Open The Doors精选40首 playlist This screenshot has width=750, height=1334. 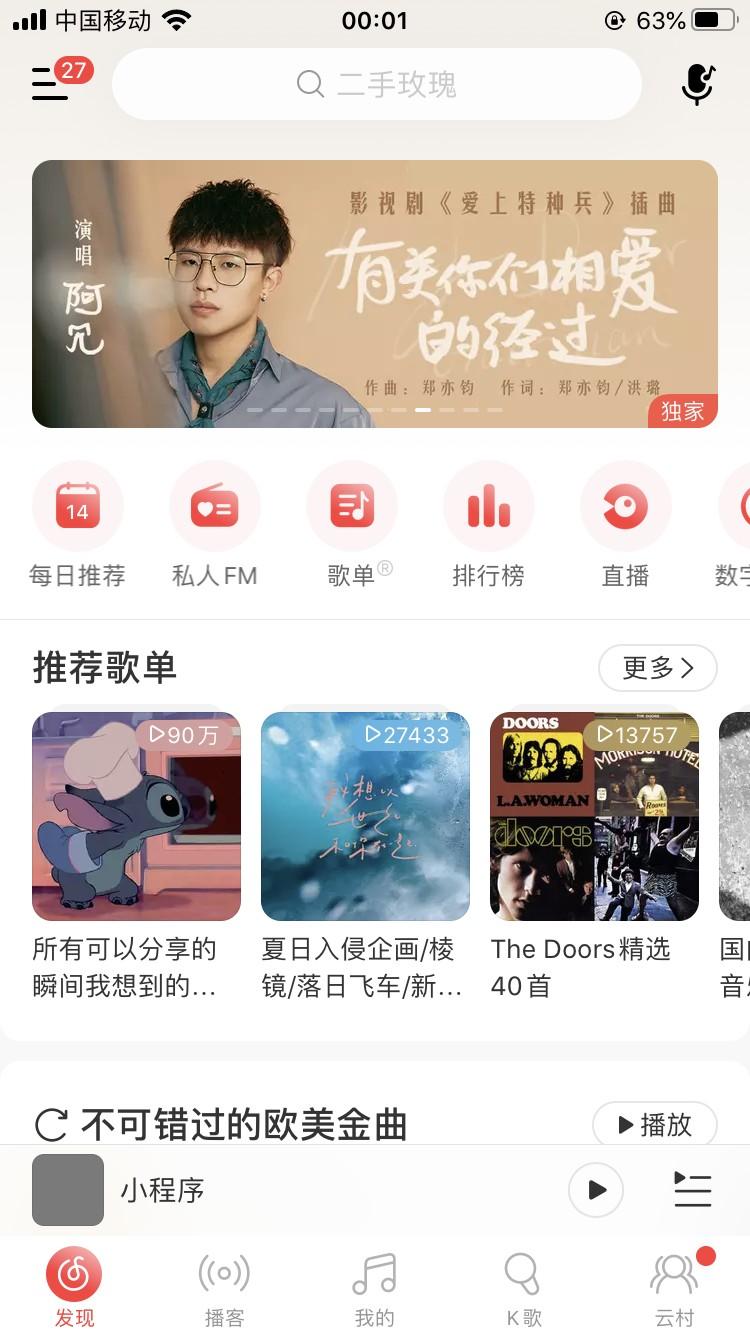[594, 816]
